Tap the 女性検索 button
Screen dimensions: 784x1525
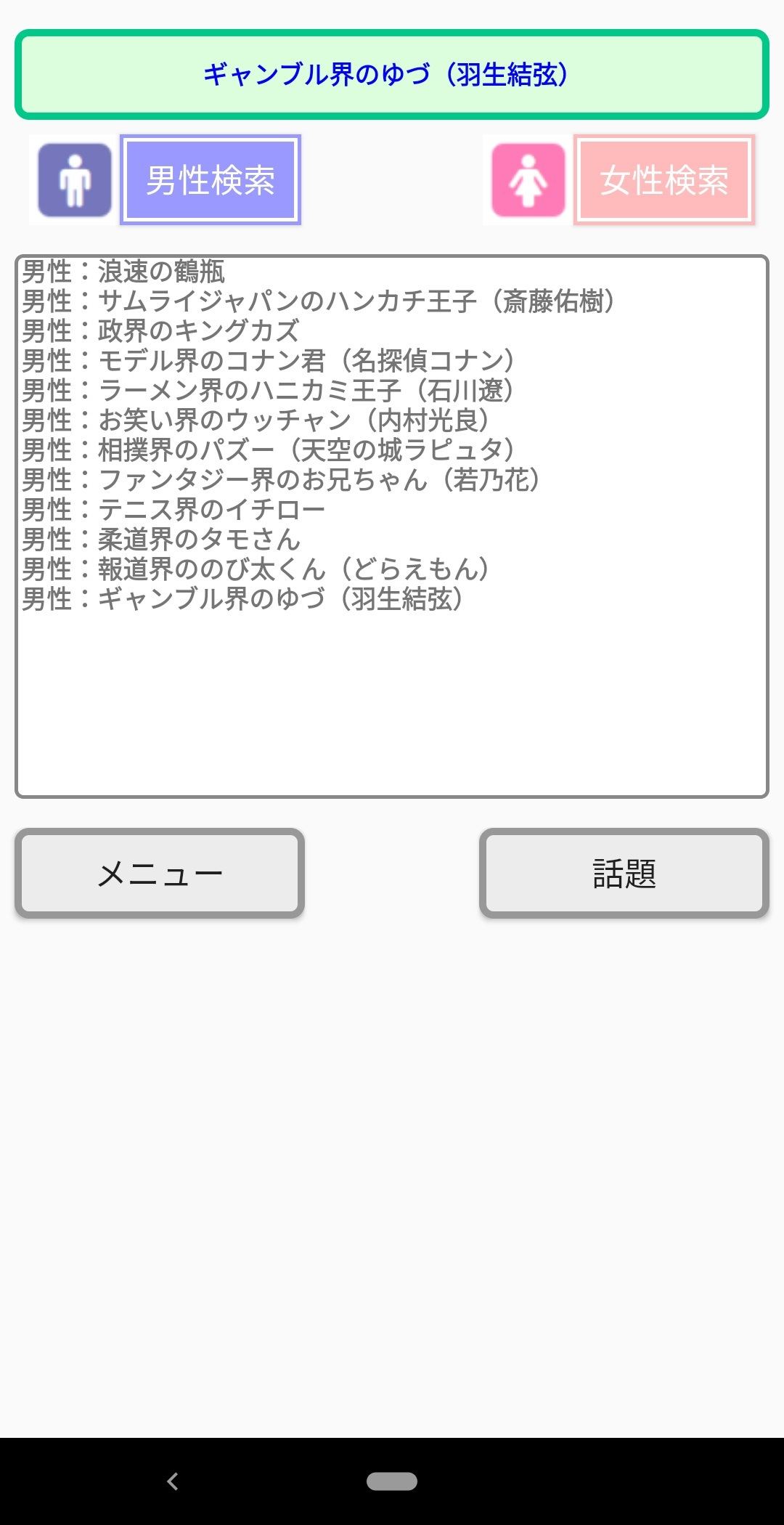(x=664, y=180)
